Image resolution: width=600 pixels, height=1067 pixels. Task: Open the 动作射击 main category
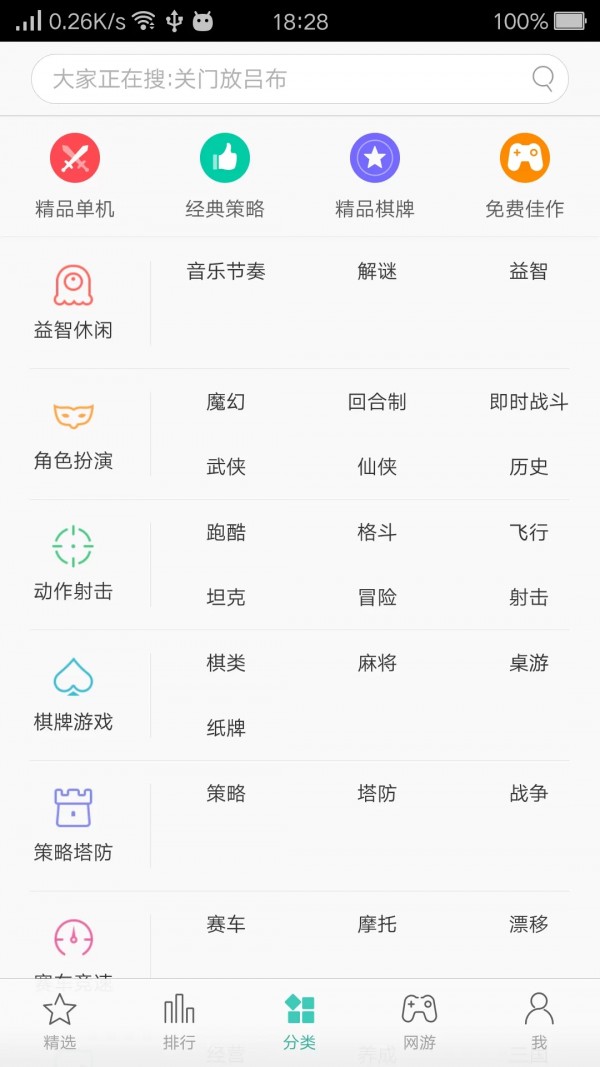pyautogui.click(x=73, y=564)
